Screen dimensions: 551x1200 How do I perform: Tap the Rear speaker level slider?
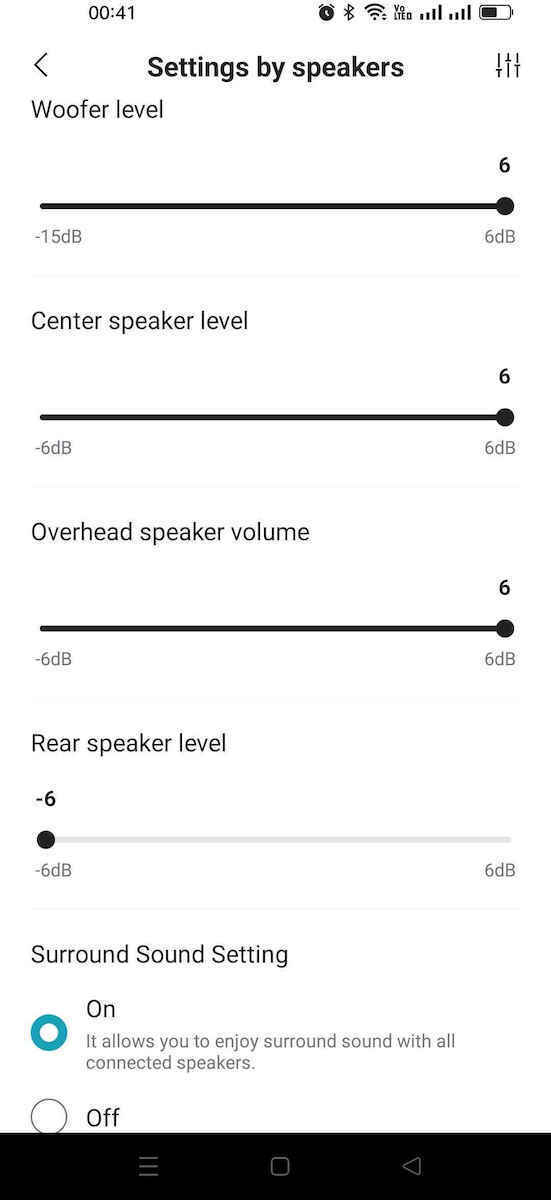pos(275,839)
